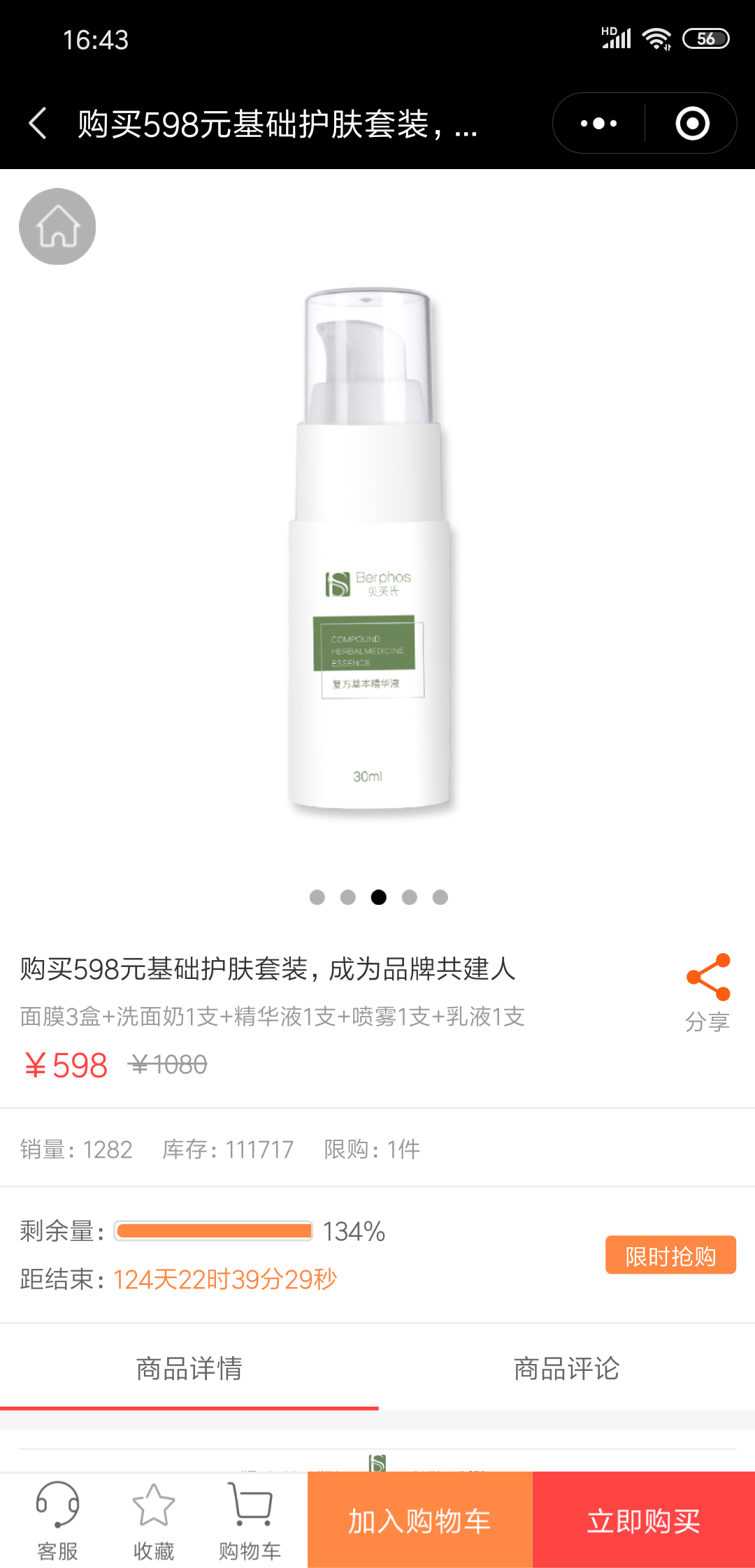The image size is (755, 1568).
Task: Switch to the 商品详情 tab
Action: click(189, 1368)
